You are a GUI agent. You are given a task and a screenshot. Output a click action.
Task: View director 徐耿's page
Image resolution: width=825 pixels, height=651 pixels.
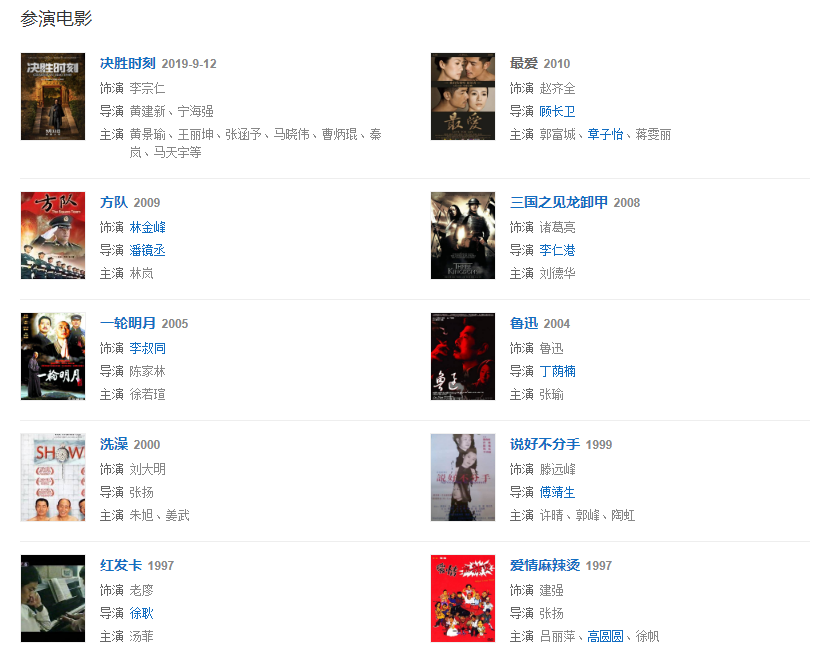point(141,614)
